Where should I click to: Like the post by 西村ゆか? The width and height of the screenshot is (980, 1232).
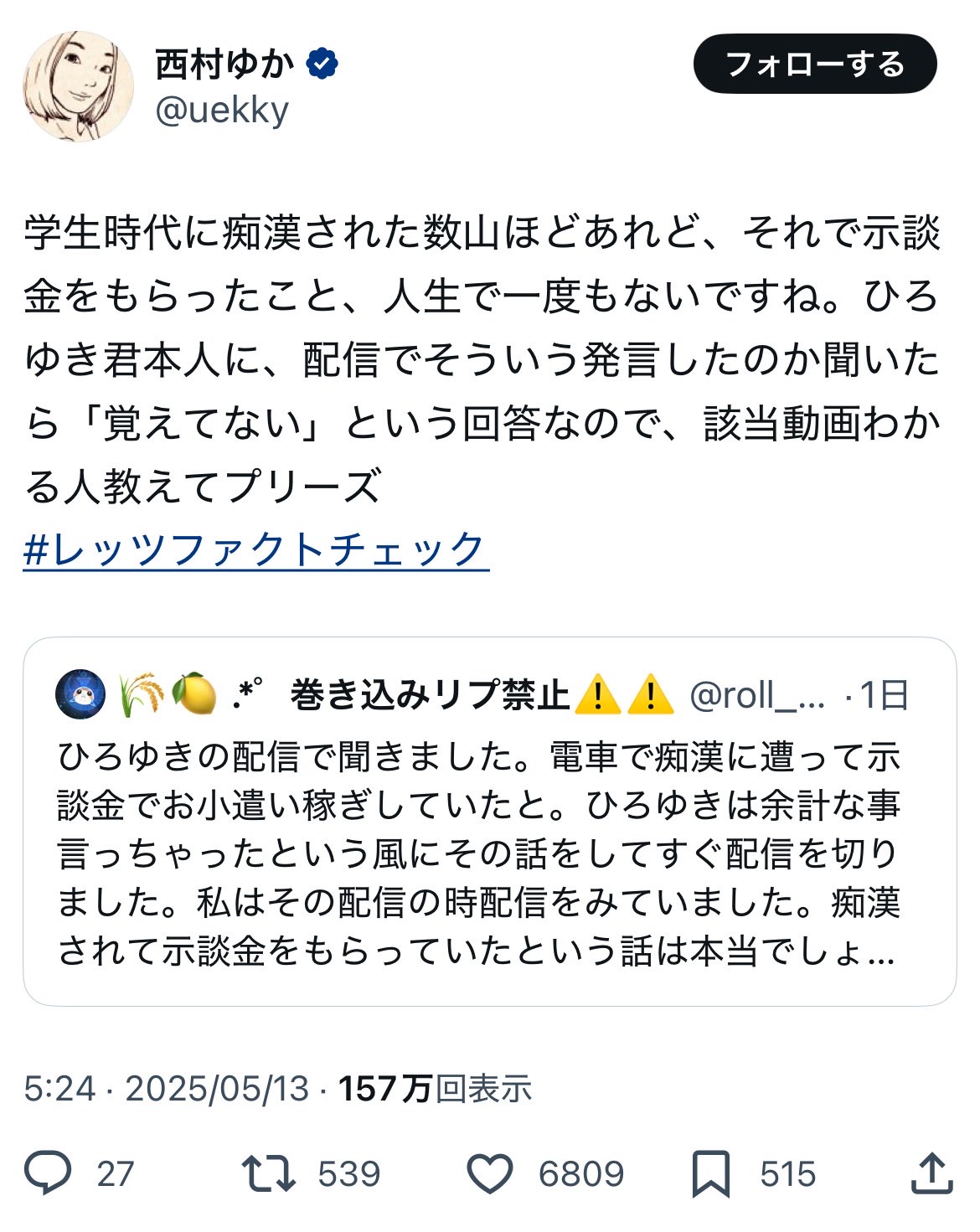point(489,1173)
